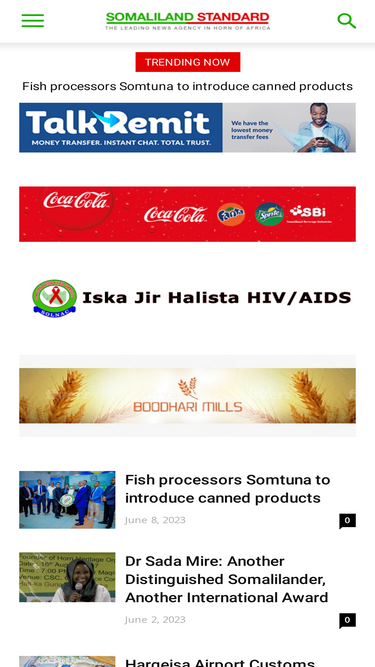Open the Hargeisa Airport Customs article

(220, 662)
